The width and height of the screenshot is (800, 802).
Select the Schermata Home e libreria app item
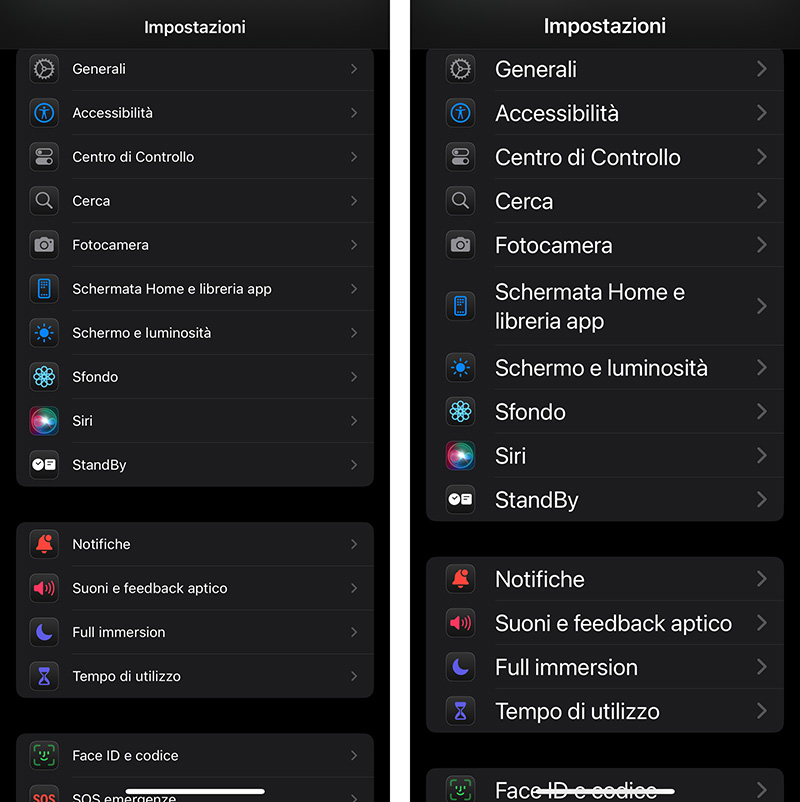coord(195,289)
